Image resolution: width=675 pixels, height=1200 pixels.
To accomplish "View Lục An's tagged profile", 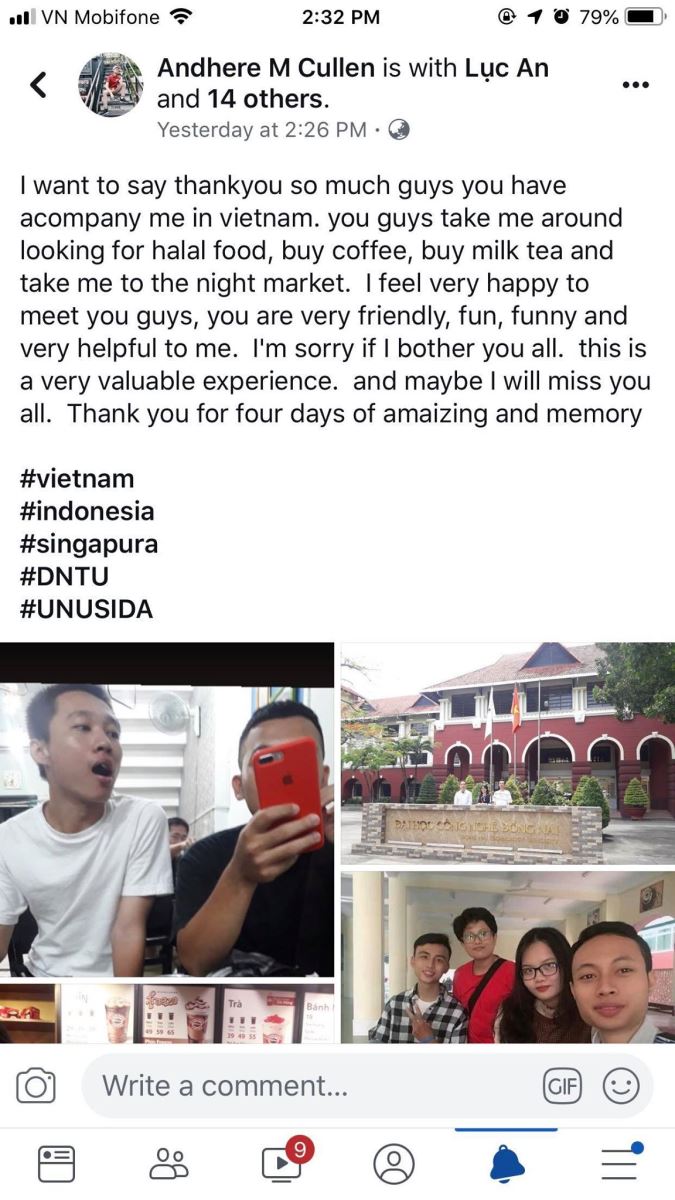I will pyautogui.click(x=506, y=69).
